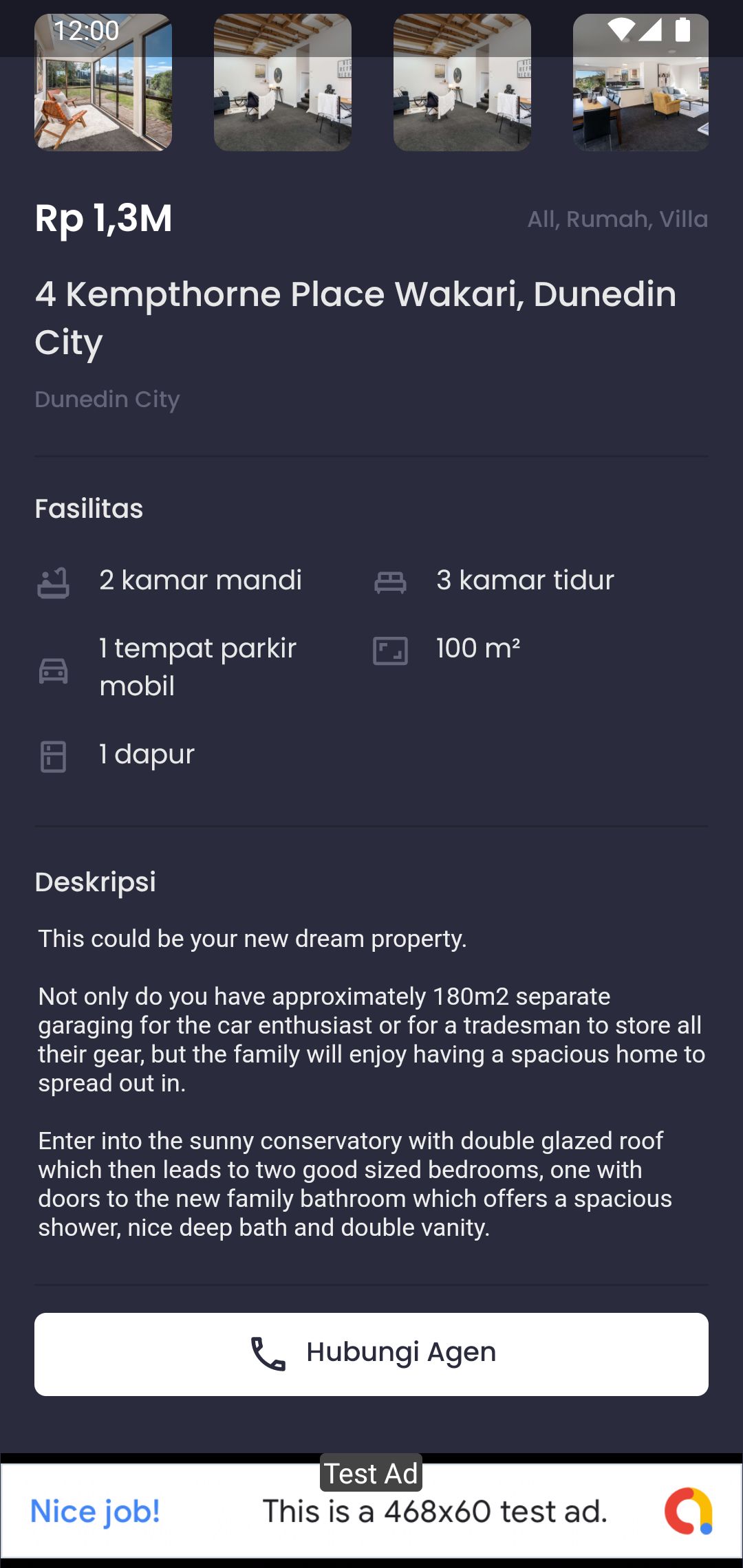Viewport: 743px width, 1568px height.
Task: Tap the Hubungi Agen button
Action: click(x=371, y=1354)
